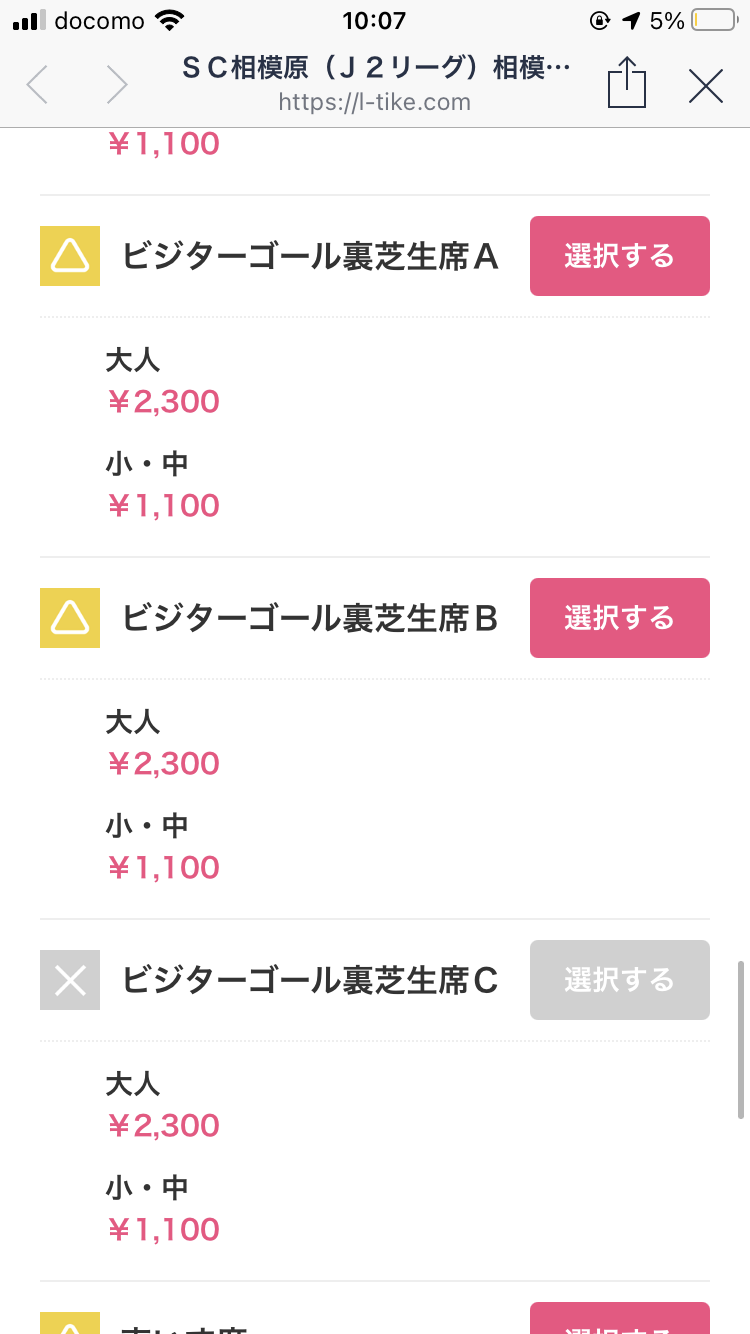This screenshot has width=750, height=1334.
Task: Tap 選択する for ビジターゴール裏芝生席C
Action: click(620, 980)
